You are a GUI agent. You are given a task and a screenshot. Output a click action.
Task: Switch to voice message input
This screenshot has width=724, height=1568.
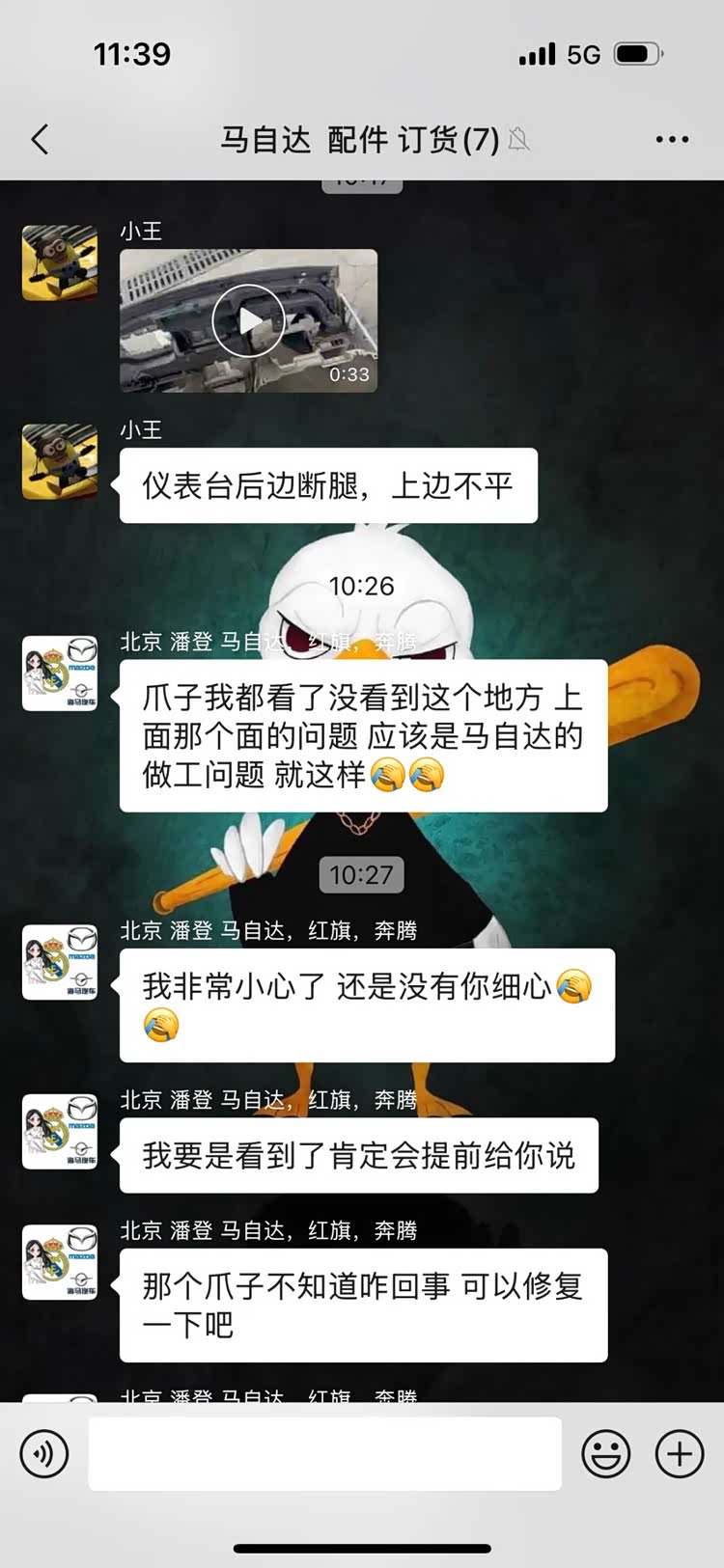(x=44, y=1454)
